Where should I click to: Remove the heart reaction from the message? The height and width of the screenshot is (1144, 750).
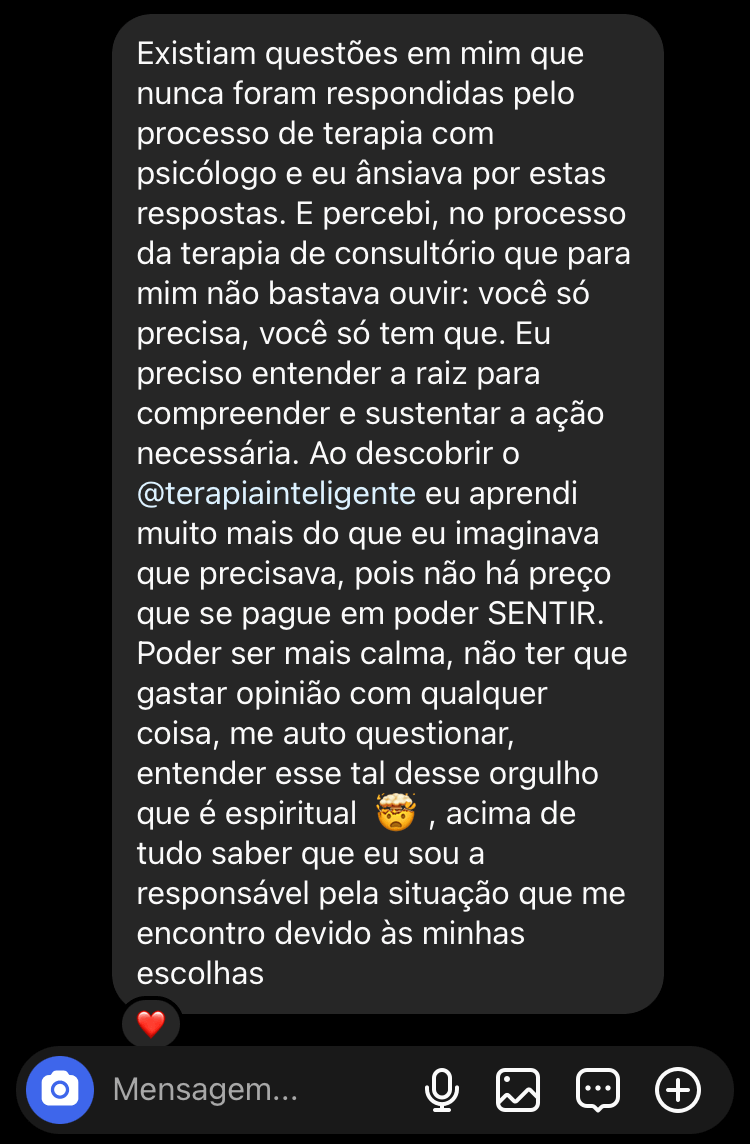tap(151, 1022)
